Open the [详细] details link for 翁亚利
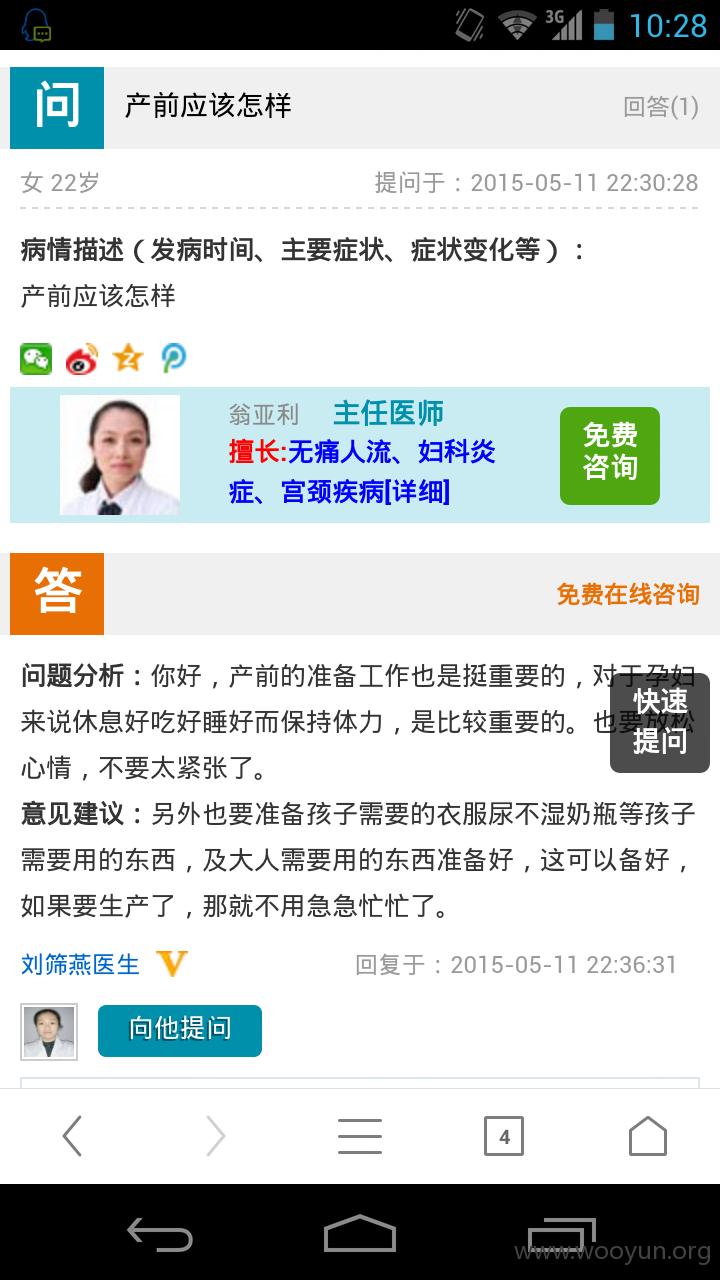The width and height of the screenshot is (720, 1280). coord(417,492)
